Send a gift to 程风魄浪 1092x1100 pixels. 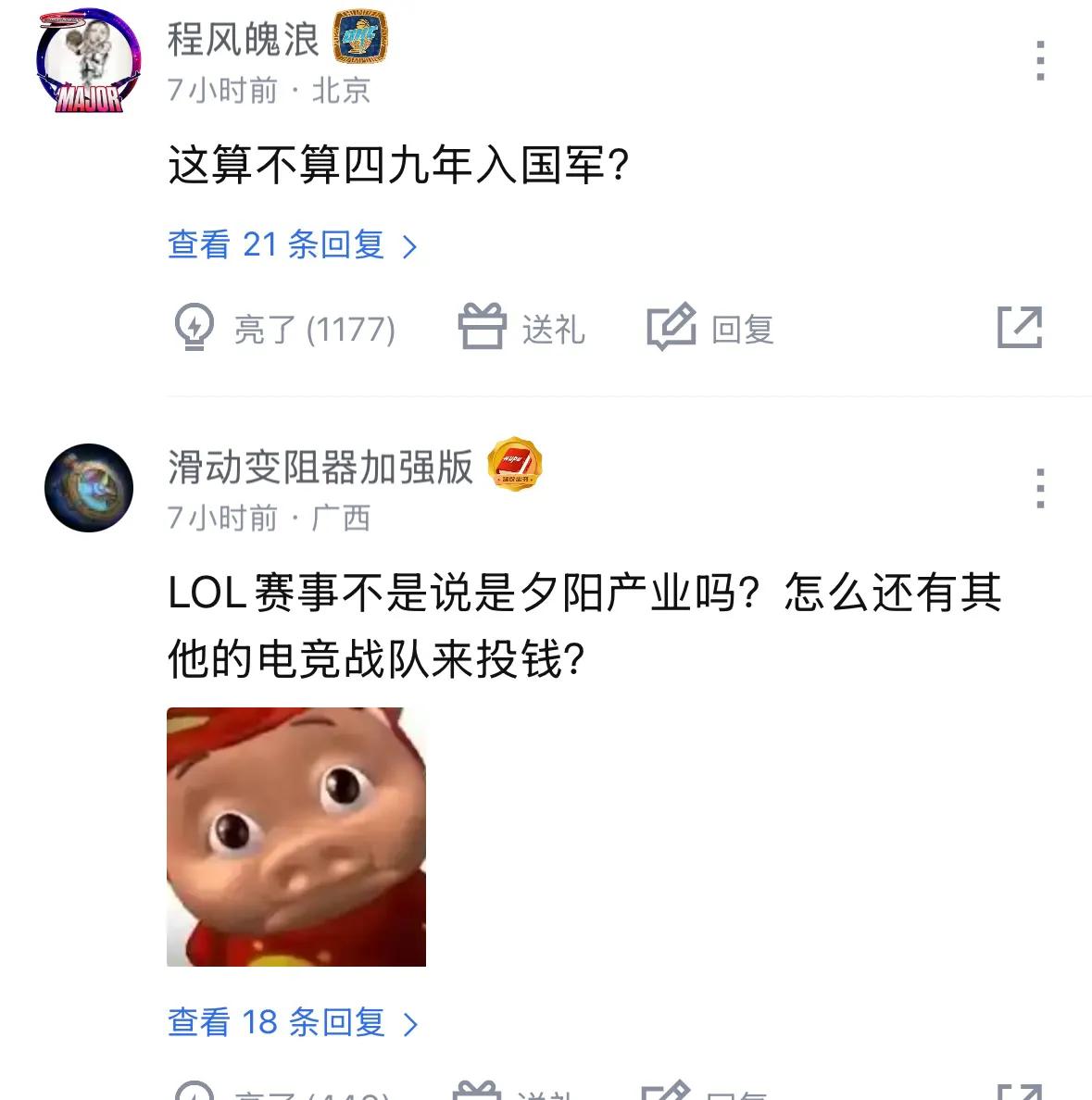tap(522, 328)
